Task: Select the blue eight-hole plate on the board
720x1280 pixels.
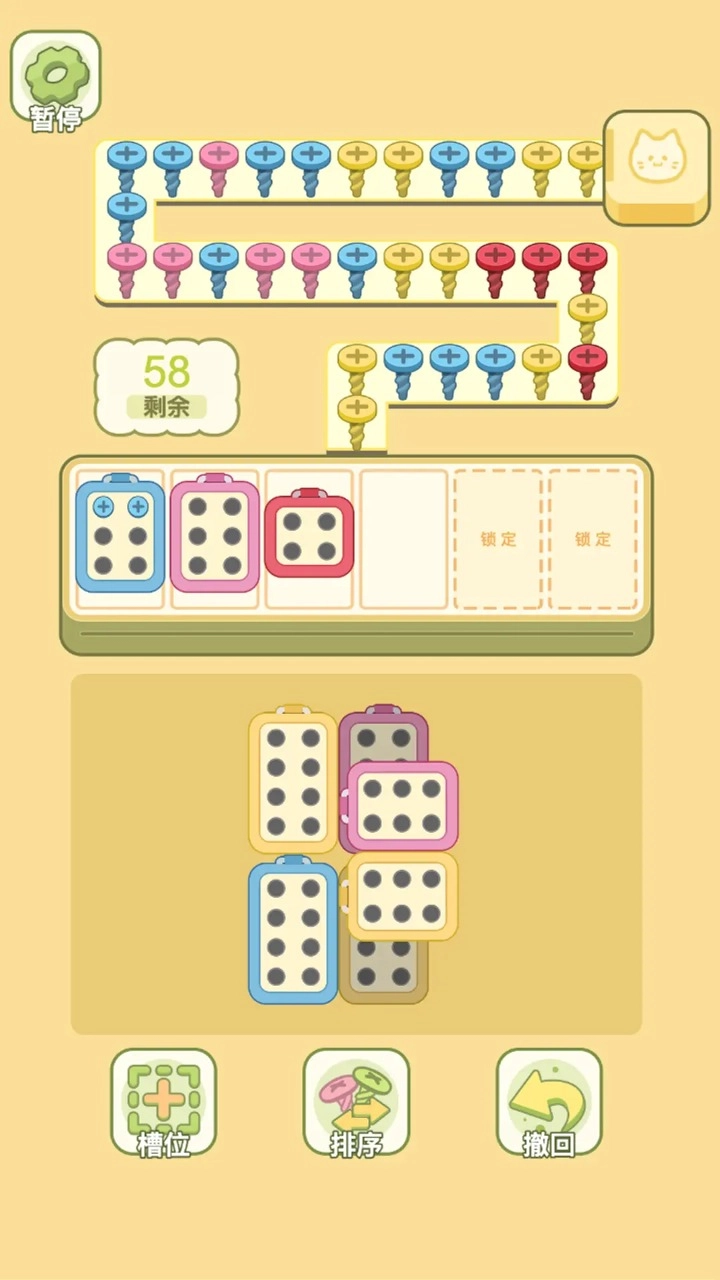Action: click(292, 933)
